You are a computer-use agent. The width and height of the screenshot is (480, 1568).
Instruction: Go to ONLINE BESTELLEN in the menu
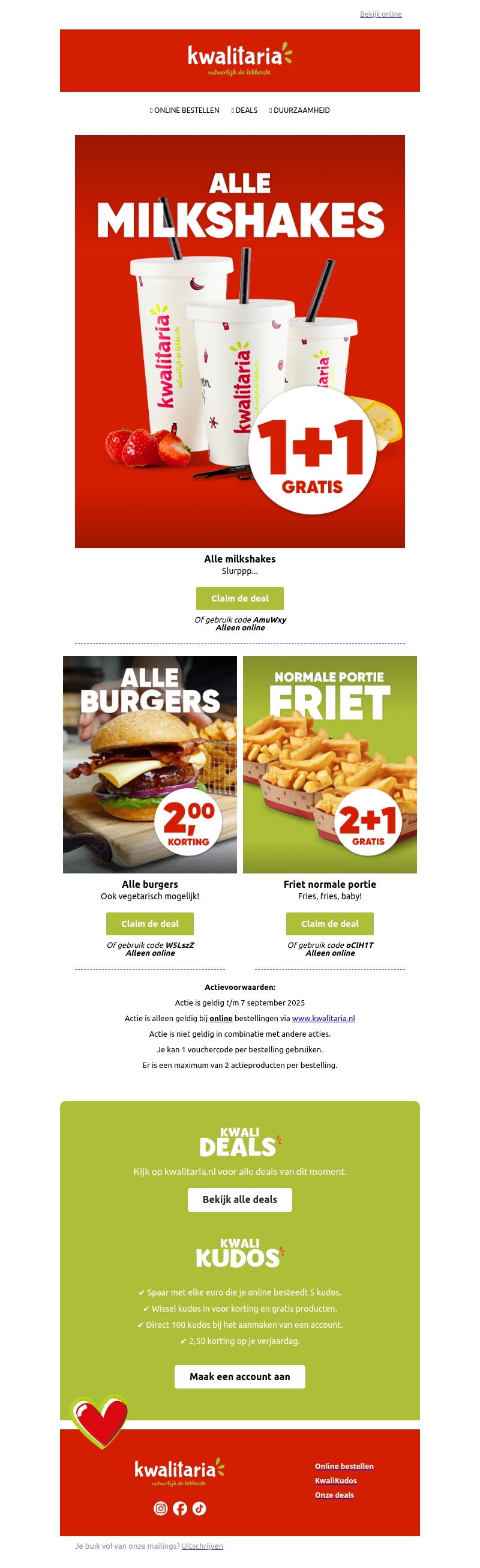tap(185, 110)
